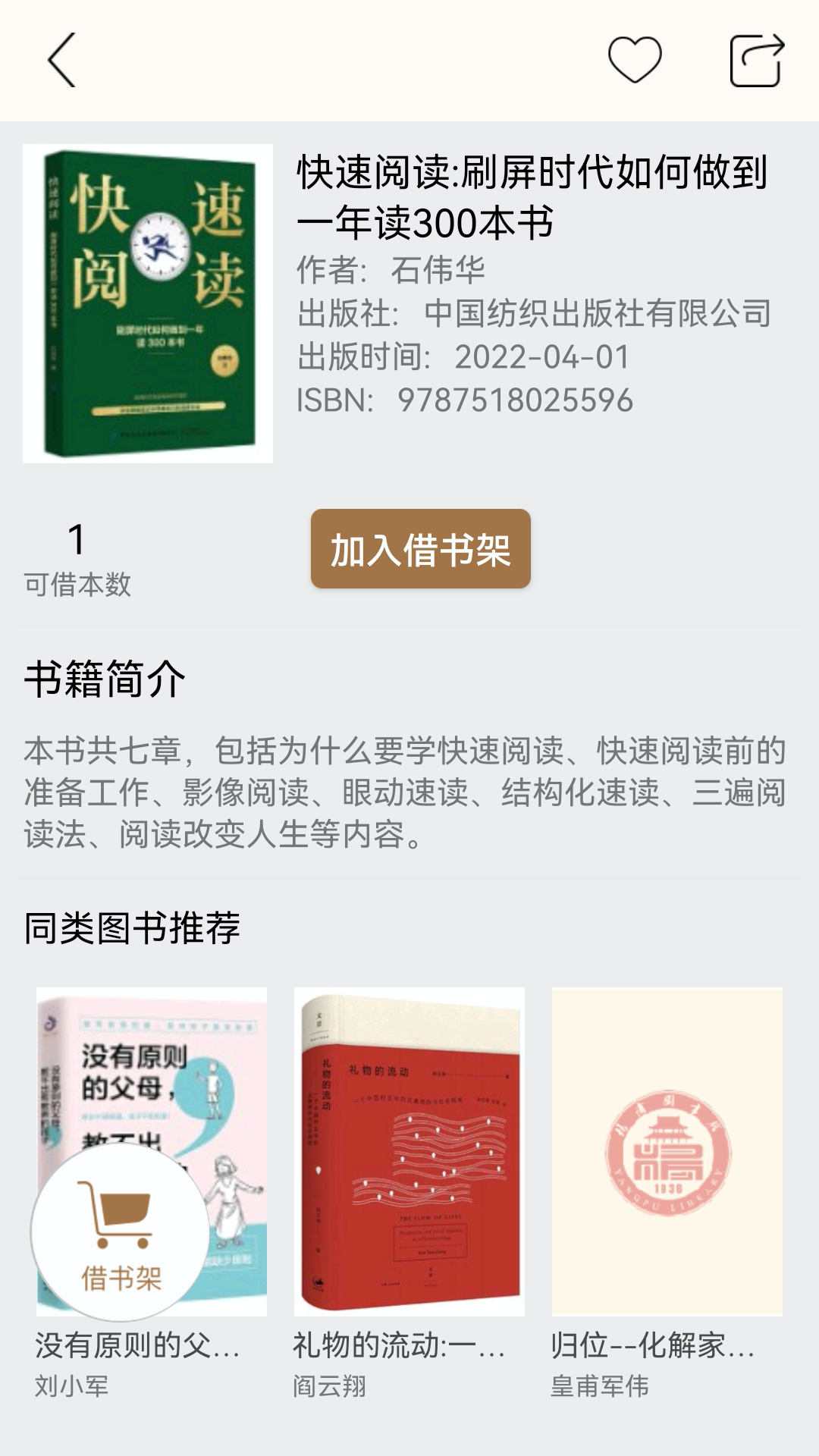Go back to the previous page

pos(62,60)
